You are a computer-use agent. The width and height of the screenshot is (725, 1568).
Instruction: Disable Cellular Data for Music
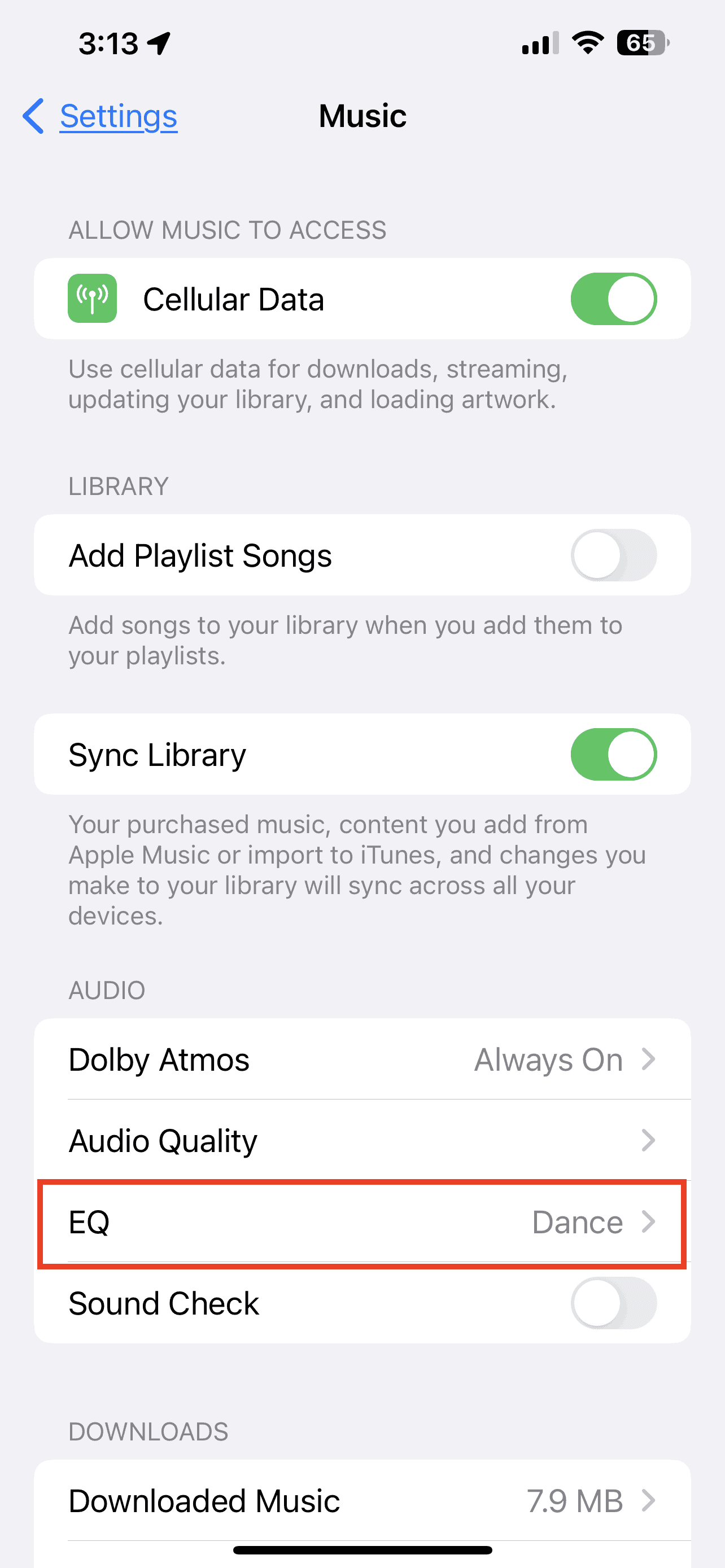(x=613, y=298)
